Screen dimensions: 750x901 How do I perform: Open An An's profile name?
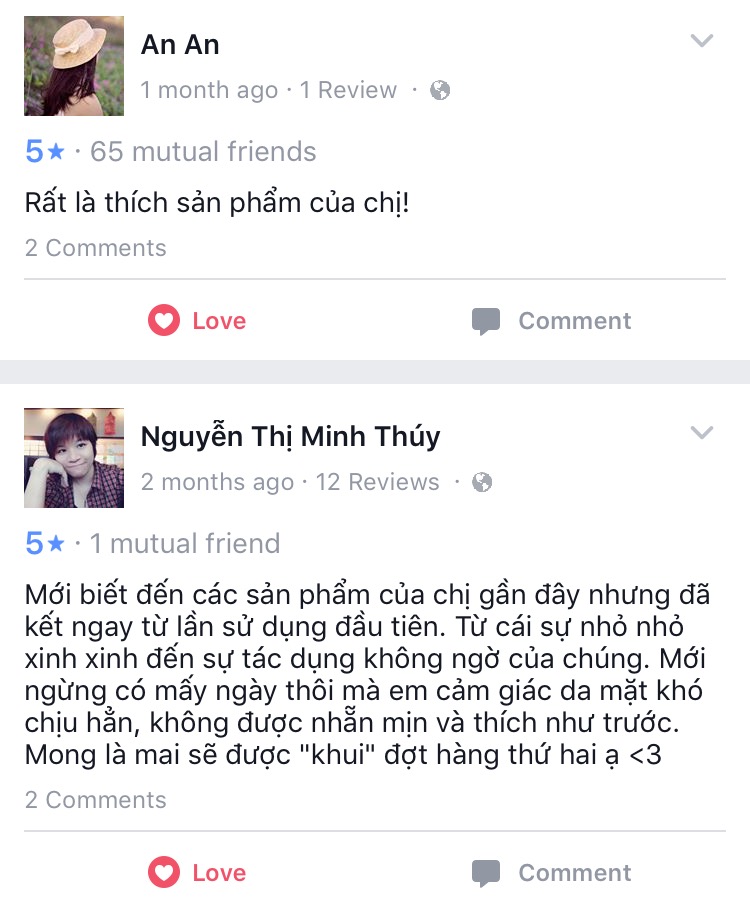[x=180, y=44]
